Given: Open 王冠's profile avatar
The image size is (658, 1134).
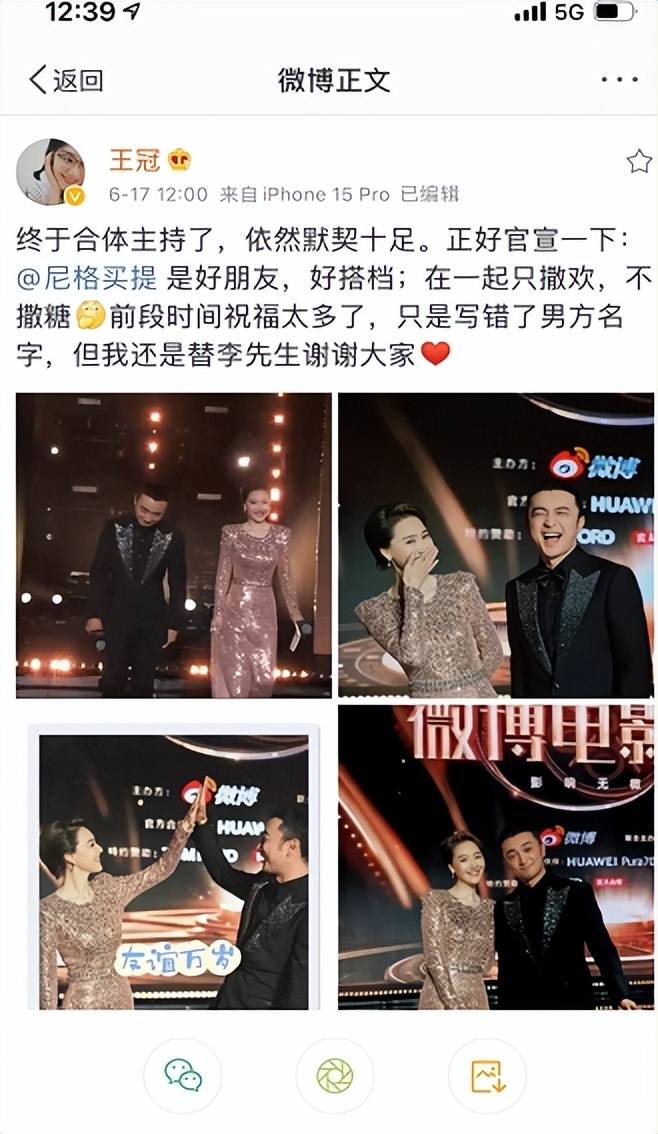Looking at the screenshot, I should [50, 172].
